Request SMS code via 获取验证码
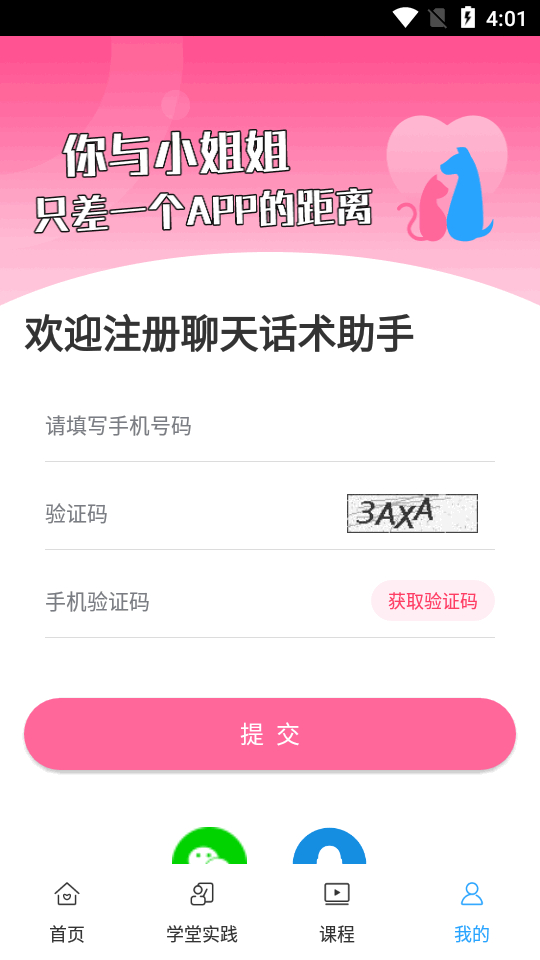 tap(433, 601)
